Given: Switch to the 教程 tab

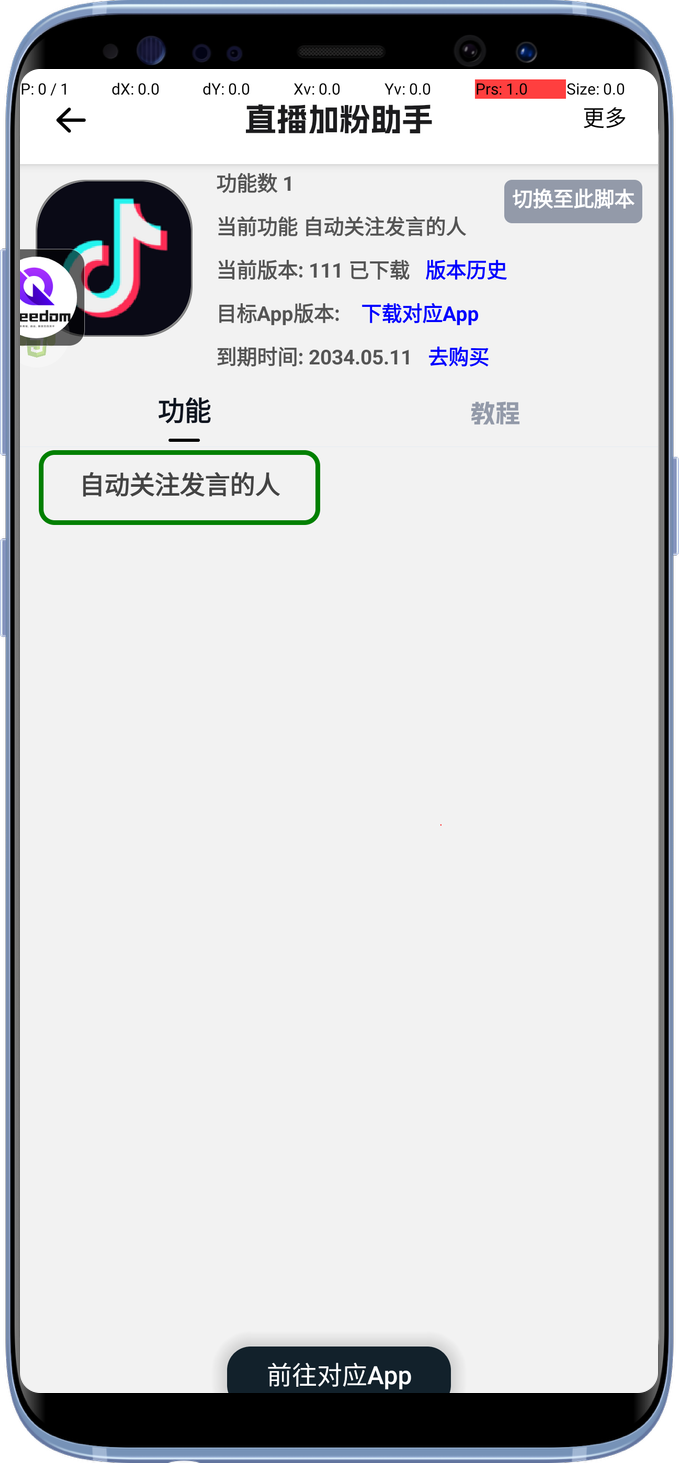Looking at the screenshot, I should [x=495, y=413].
